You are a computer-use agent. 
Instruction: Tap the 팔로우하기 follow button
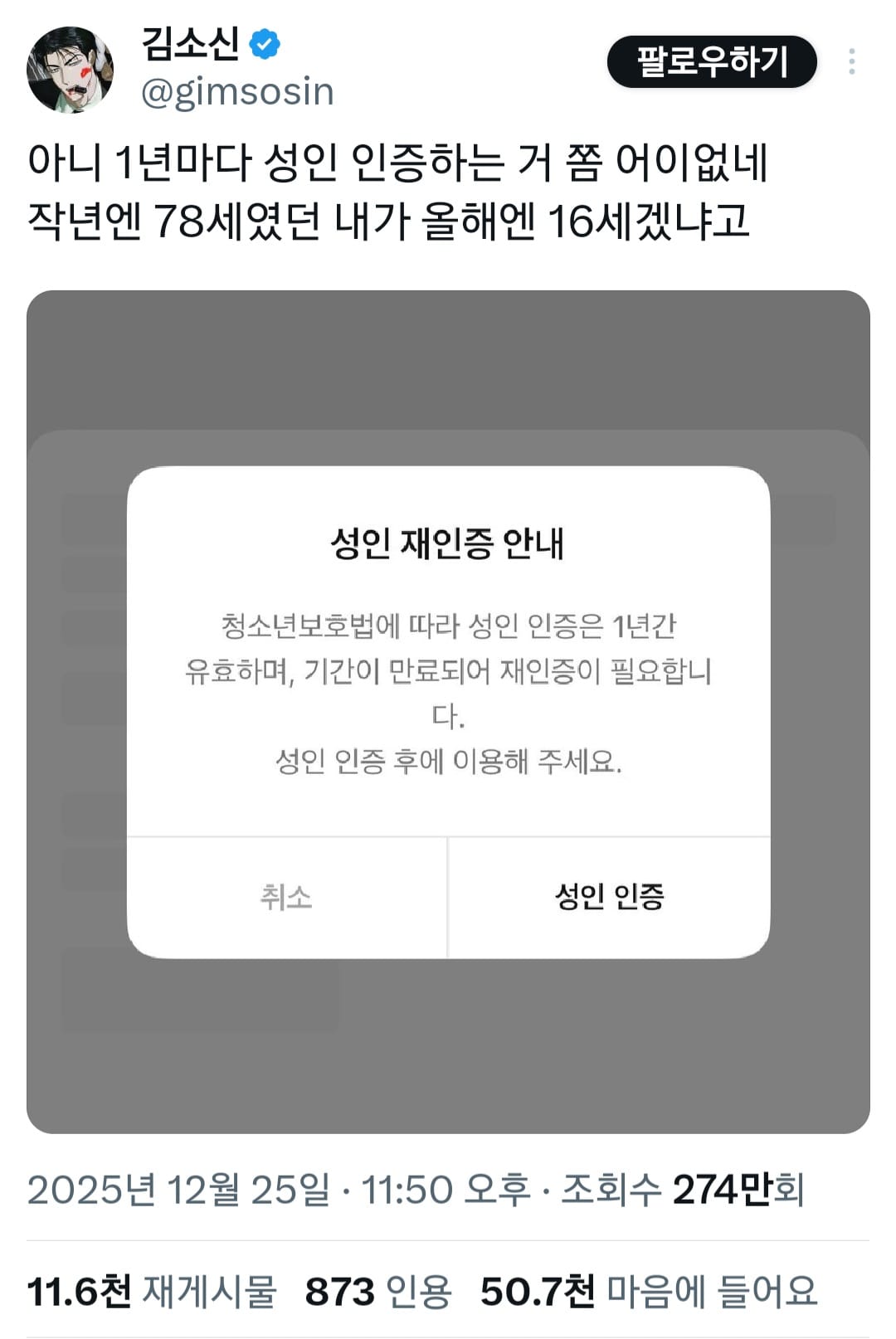click(712, 62)
